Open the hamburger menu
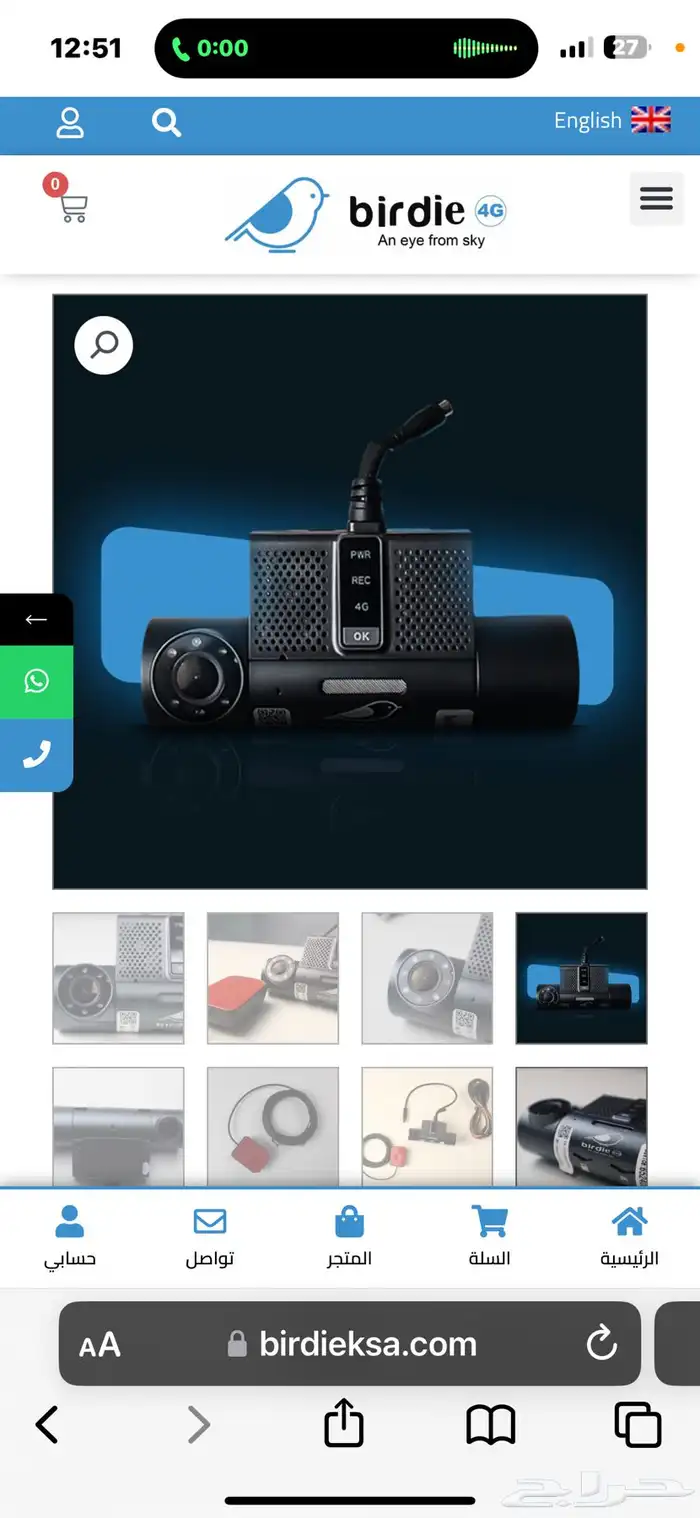The image size is (700, 1518). [656, 198]
